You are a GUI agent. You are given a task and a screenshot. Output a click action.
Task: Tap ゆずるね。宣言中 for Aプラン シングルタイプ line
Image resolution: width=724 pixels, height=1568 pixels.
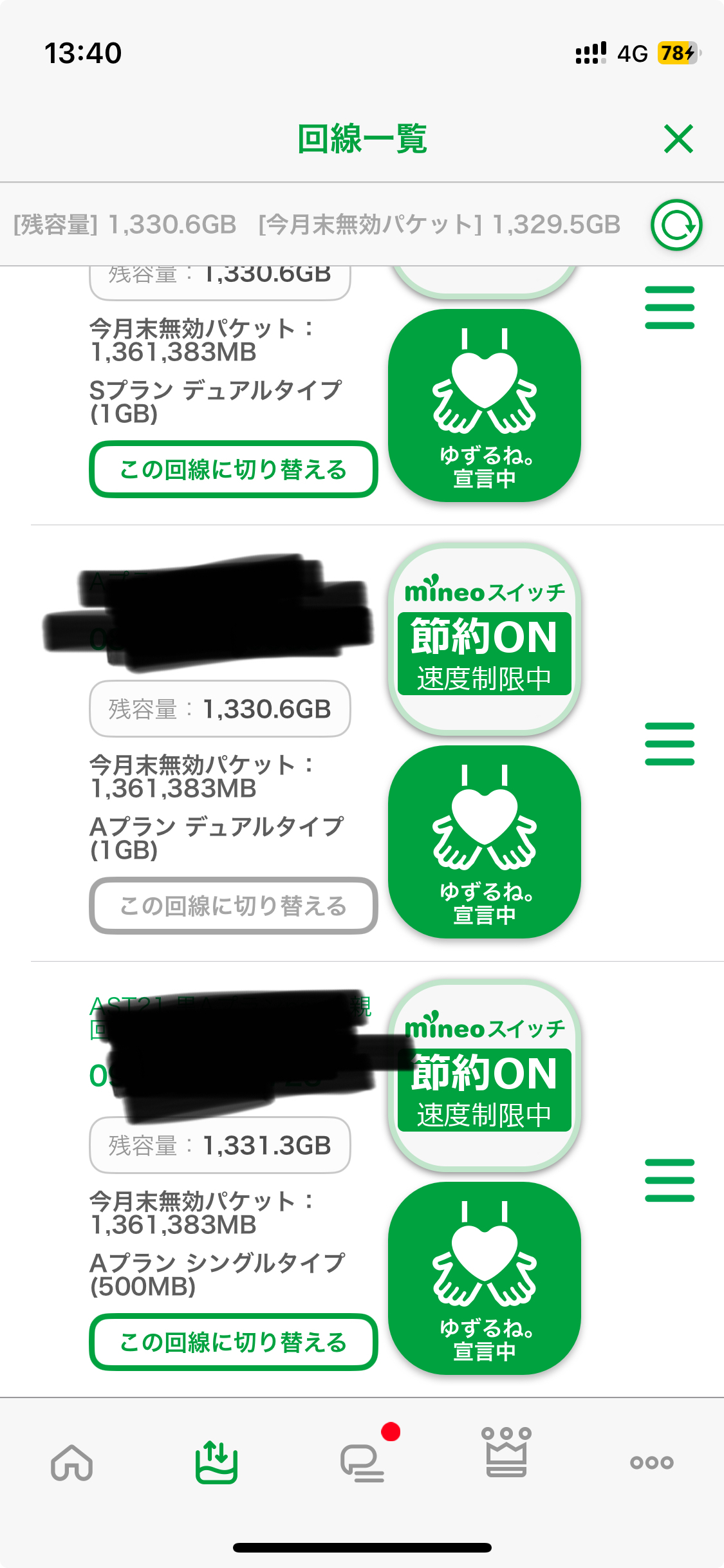[484, 1278]
